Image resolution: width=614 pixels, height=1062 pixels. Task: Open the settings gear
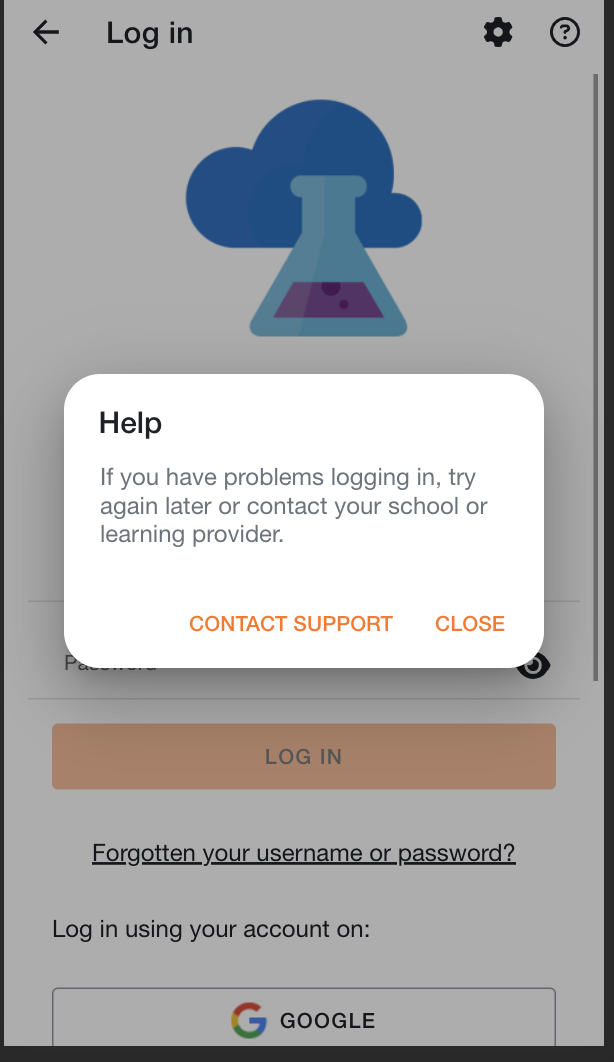pos(498,33)
